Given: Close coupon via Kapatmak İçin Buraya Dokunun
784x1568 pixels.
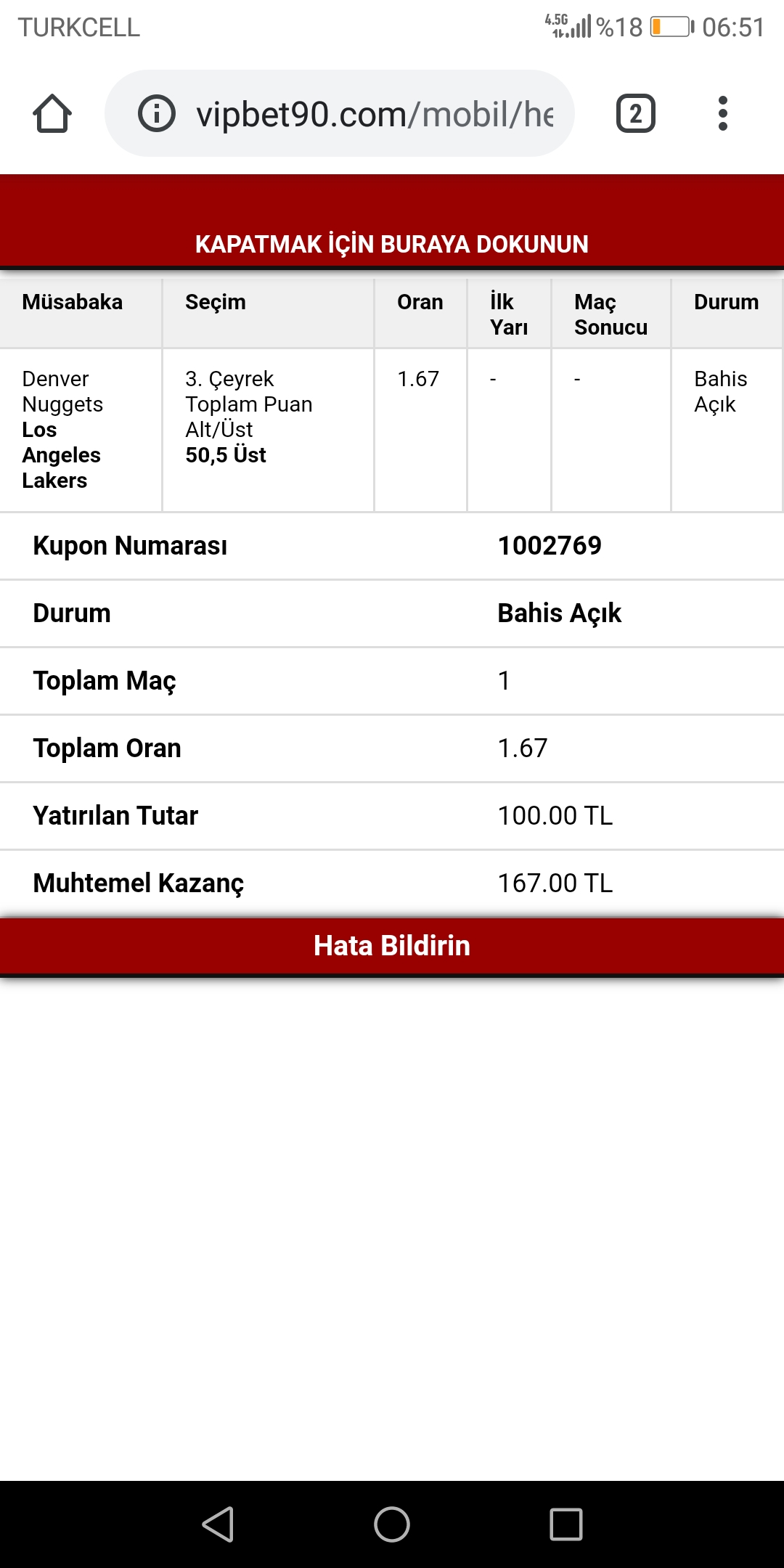Looking at the screenshot, I should (x=392, y=222).
